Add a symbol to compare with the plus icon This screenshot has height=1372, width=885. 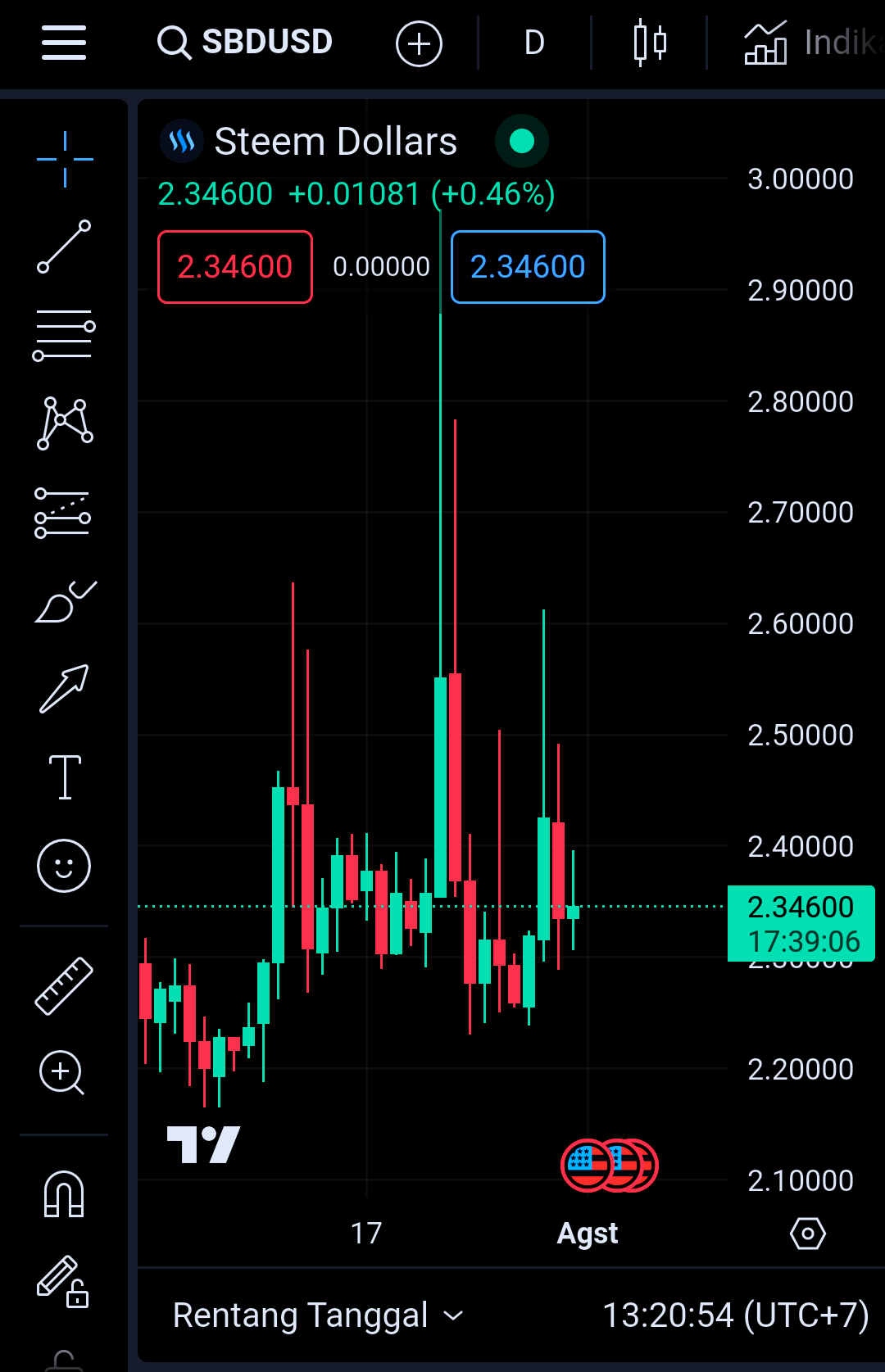(419, 43)
